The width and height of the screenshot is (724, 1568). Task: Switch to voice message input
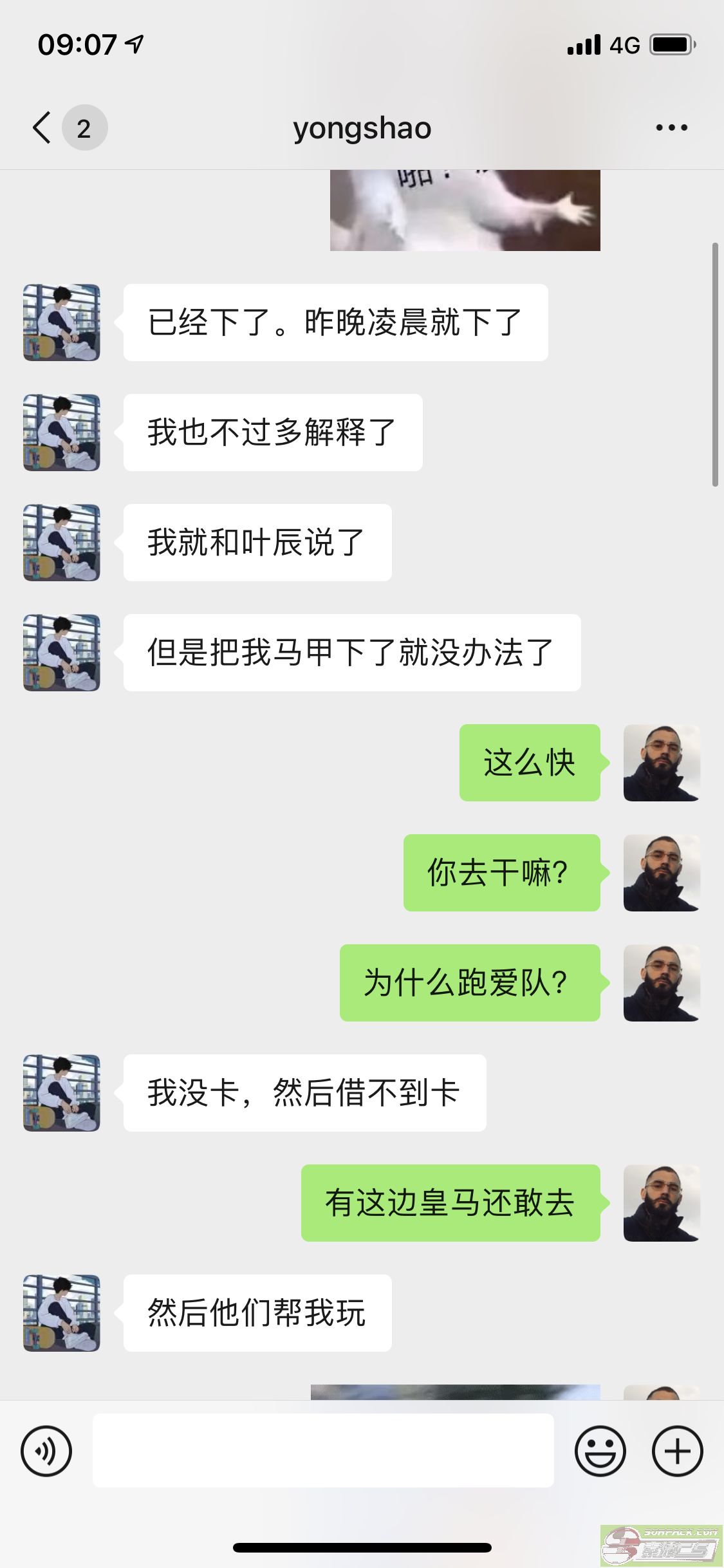[x=46, y=1451]
